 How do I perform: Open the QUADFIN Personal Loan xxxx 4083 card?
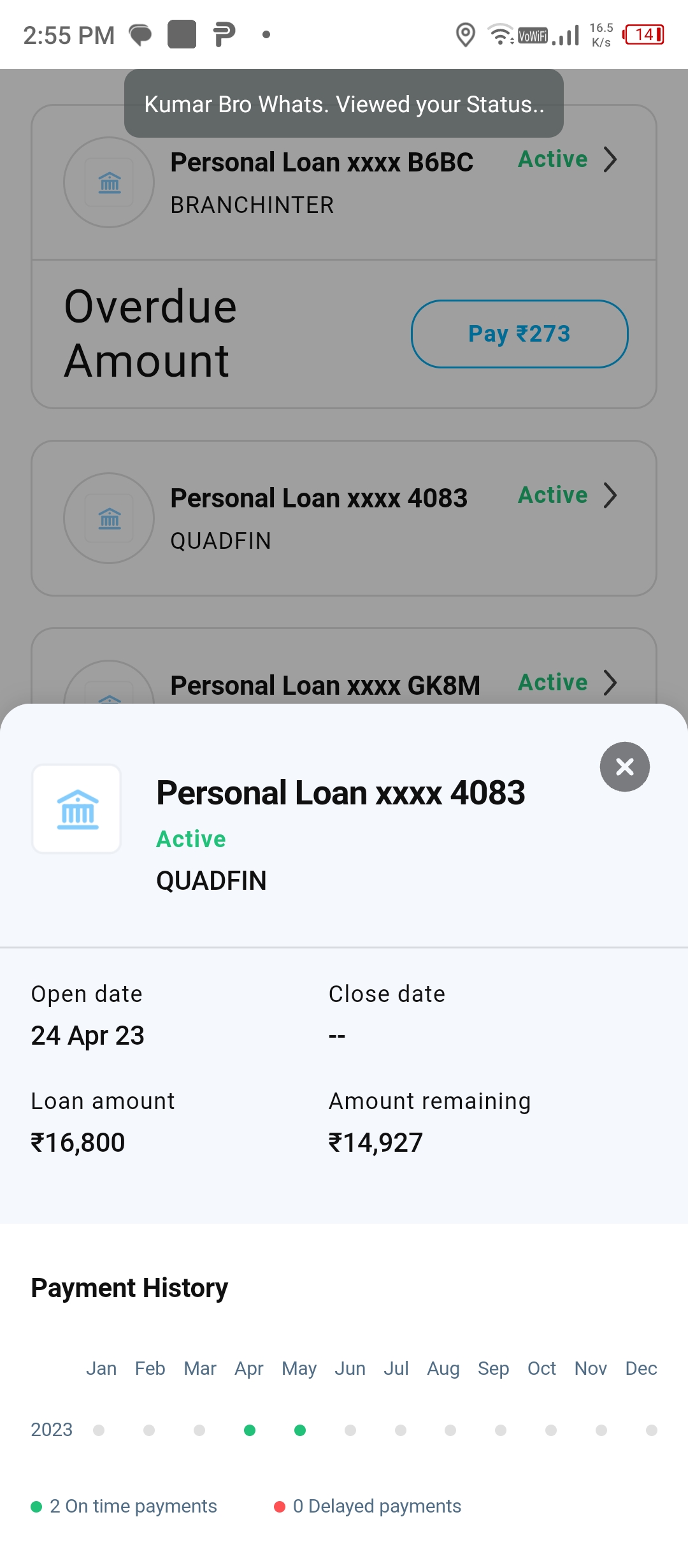[344, 518]
